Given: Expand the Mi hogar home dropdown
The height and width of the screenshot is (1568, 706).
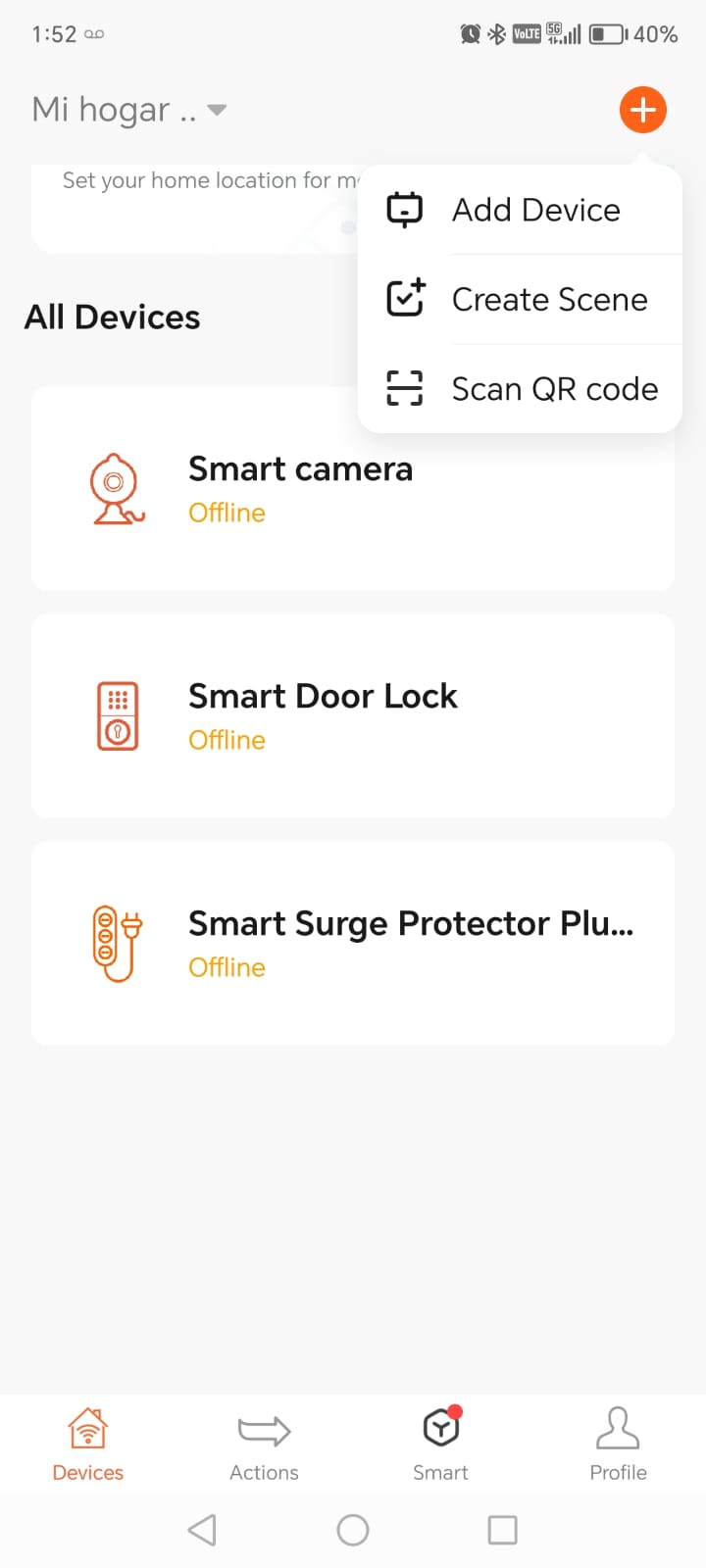Looking at the screenshot, I should click(129, 110).
